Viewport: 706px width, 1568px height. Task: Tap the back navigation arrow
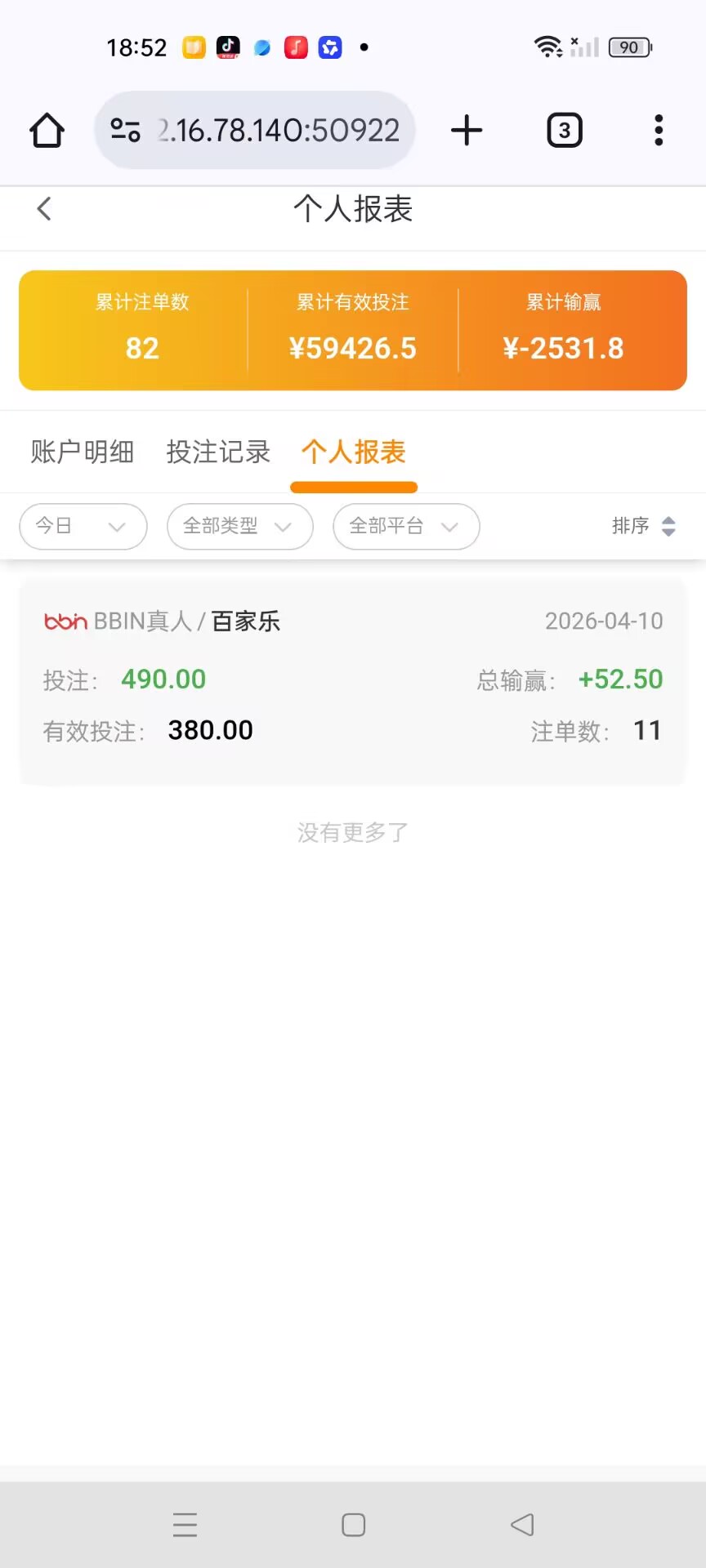[x=44, y=208]
